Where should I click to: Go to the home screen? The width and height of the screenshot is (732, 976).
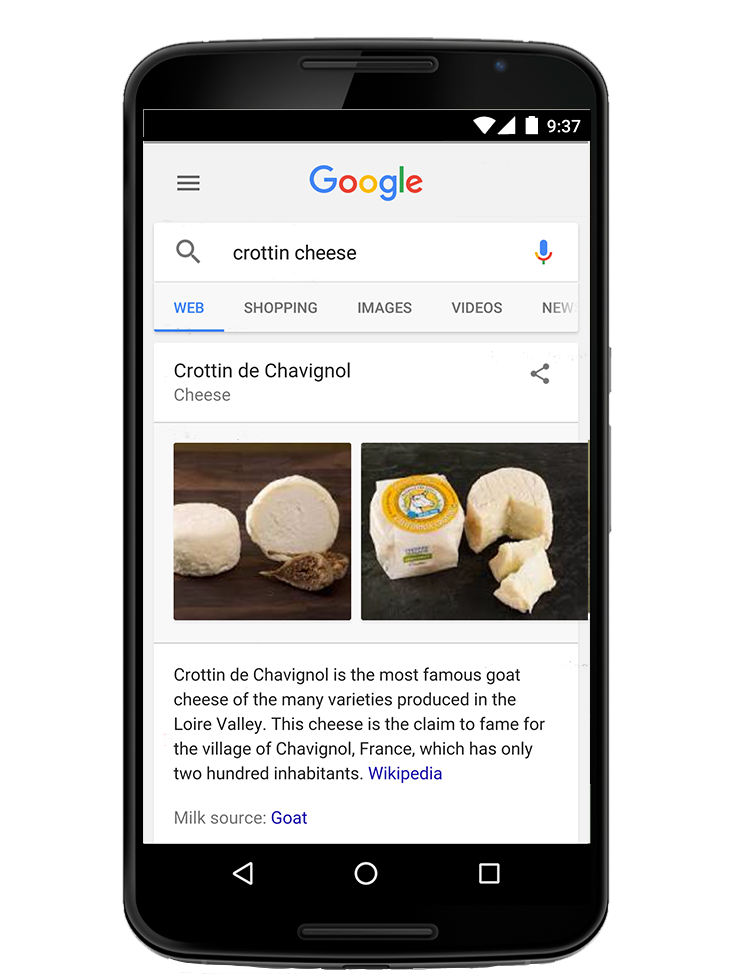pyautogui.click(x=366, y=873)
